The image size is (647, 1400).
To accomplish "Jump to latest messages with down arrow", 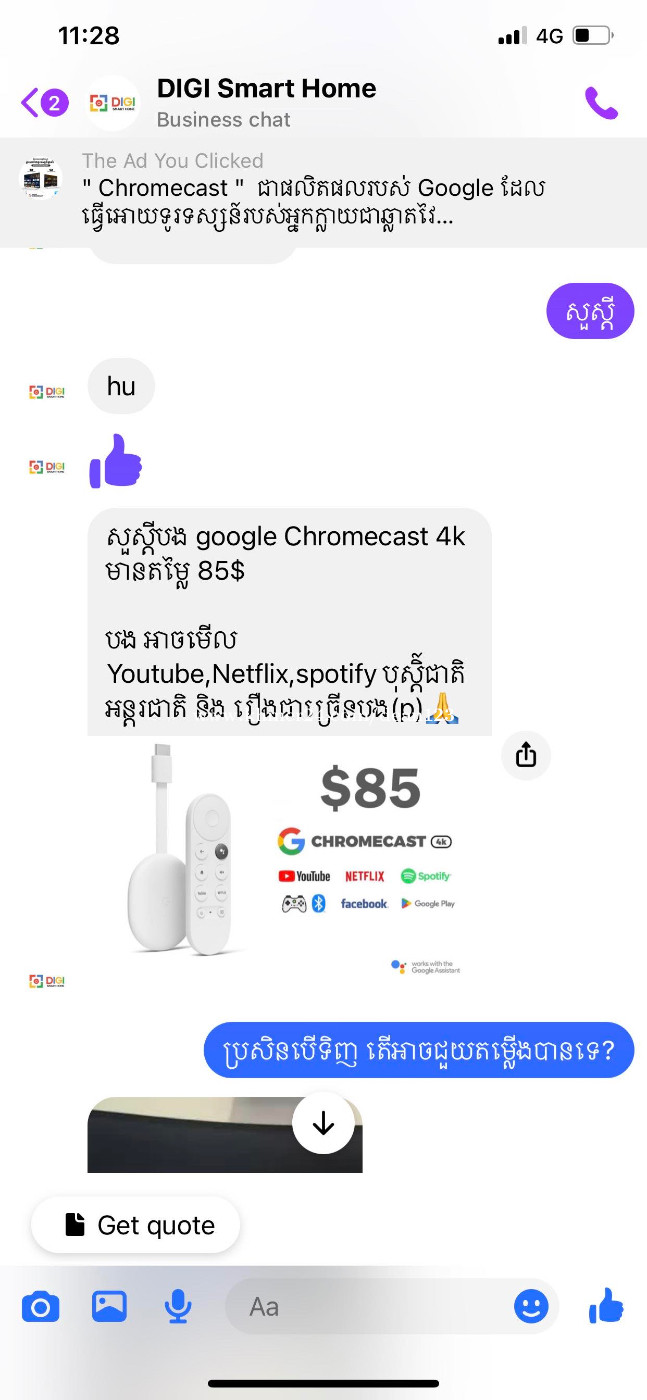I will 323,1123.
